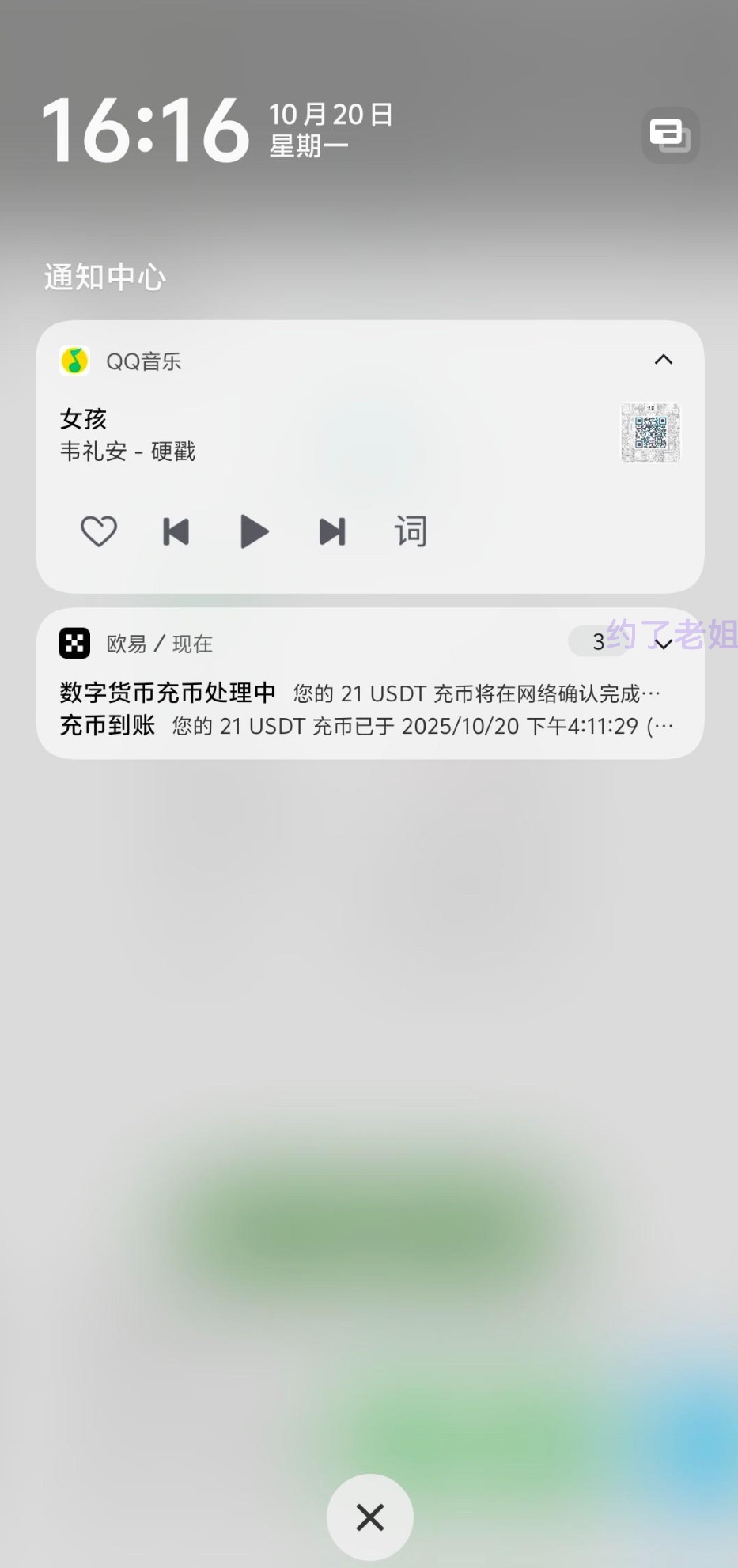738x1568 pixels.
Task: Open the album art thumbnail of 女孩
Action: click(x=650, y=433)
